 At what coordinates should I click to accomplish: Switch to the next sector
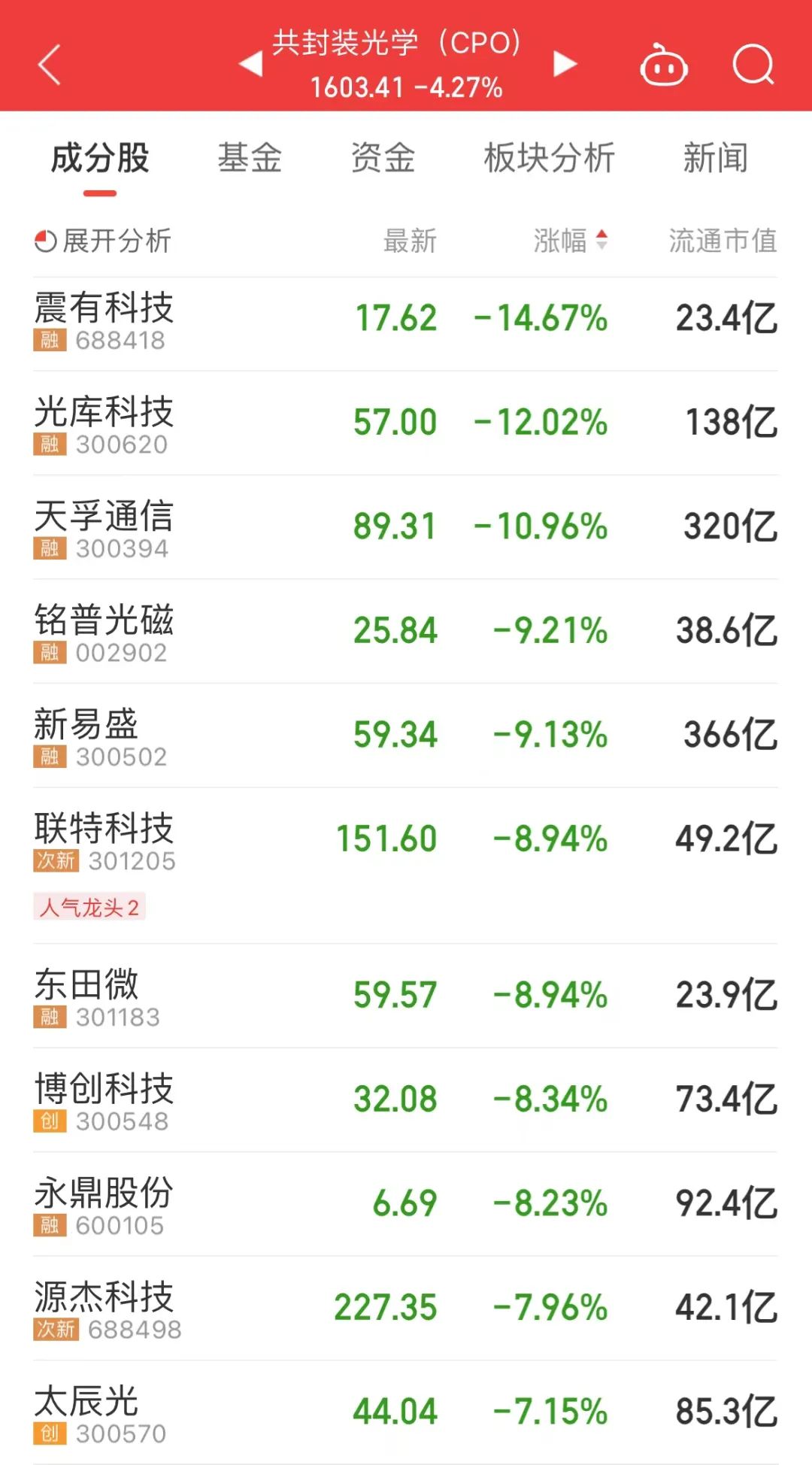(x=565, y=65)
